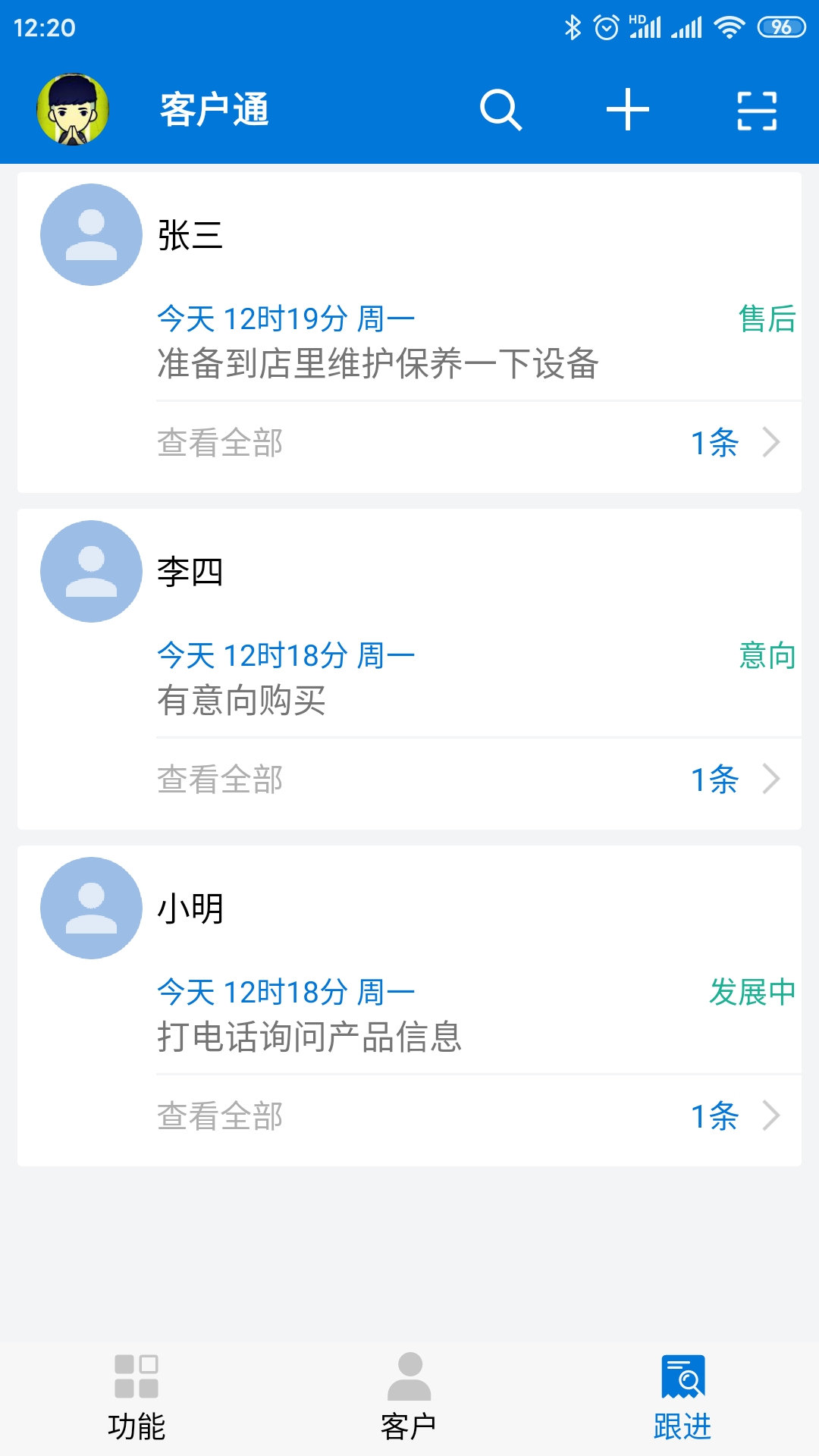Tap the profile avatar beside 客户通
This screenshot has height=1456, width=819.
pyautogui.click(x=74, y=109)
